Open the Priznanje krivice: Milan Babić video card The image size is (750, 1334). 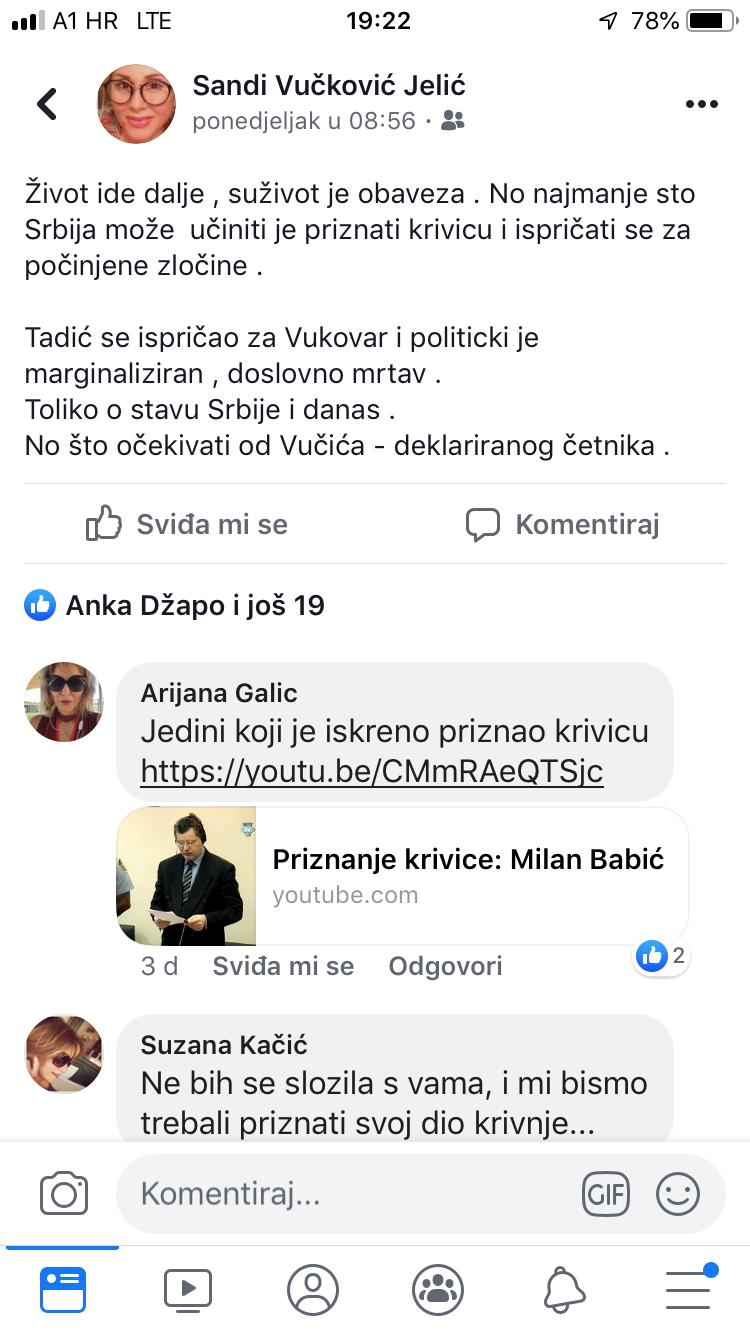[x=403, y=876]
